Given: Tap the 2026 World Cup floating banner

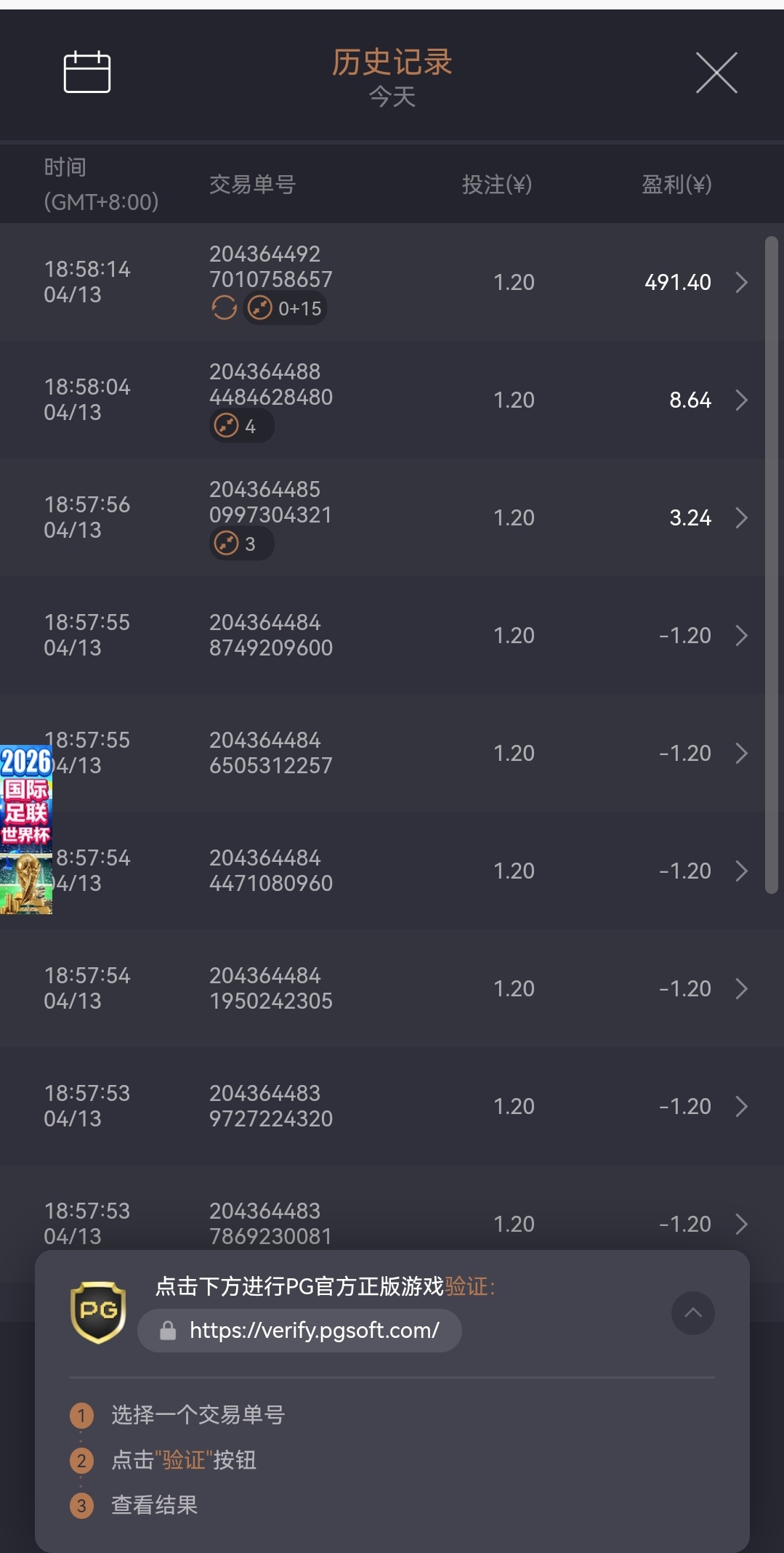Looking at the screenshot, I should [x=26, y=829].
